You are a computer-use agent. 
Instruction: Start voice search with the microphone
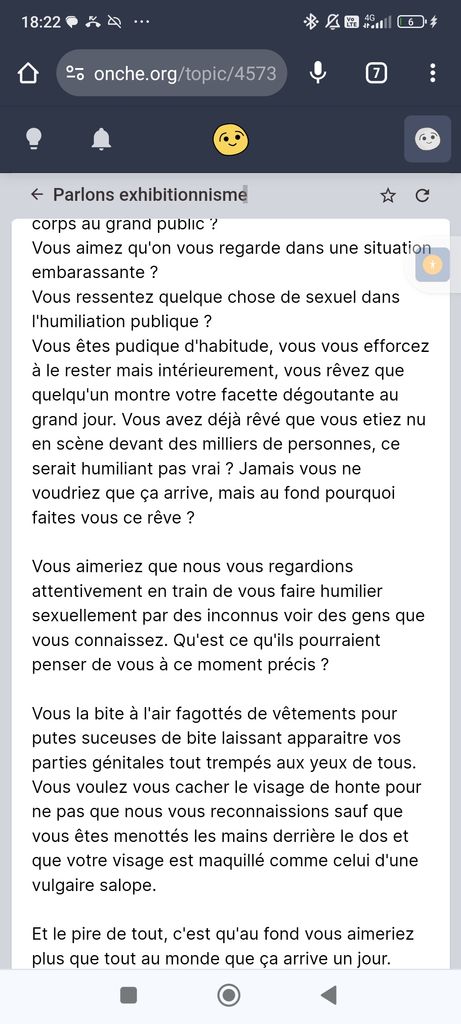coord(318,73)
